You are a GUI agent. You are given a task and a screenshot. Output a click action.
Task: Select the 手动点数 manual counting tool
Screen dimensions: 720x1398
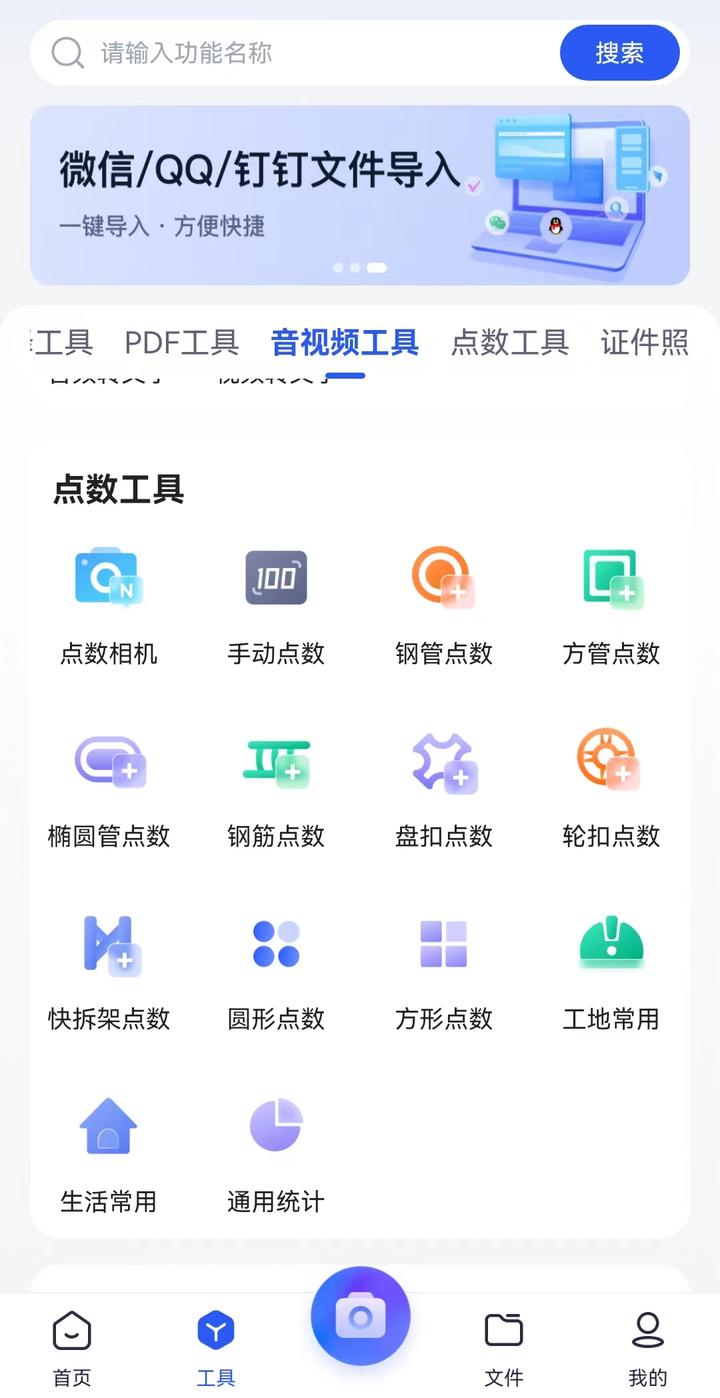tap(276, 600)
